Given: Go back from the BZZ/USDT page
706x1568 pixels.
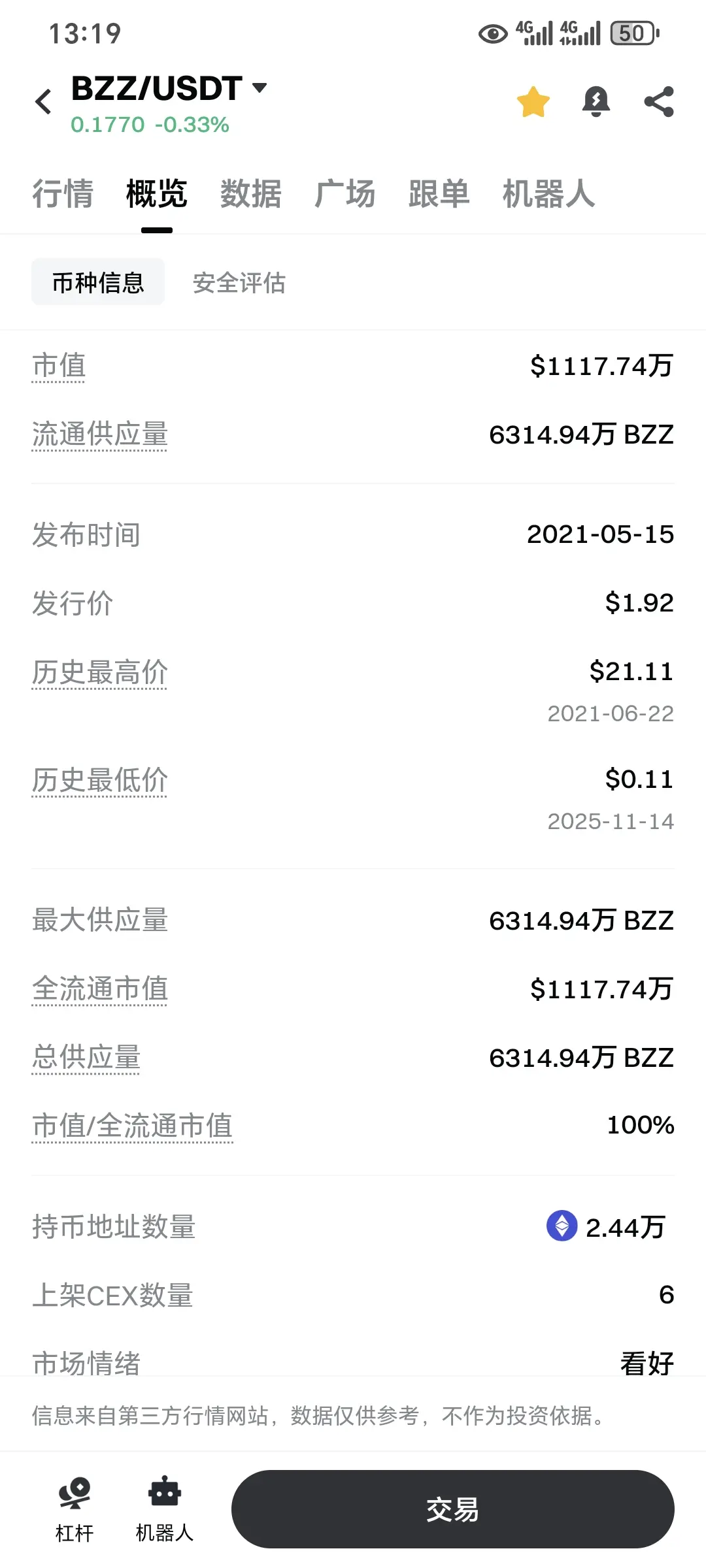Looking at the screenshot, I should coord(44,102).
